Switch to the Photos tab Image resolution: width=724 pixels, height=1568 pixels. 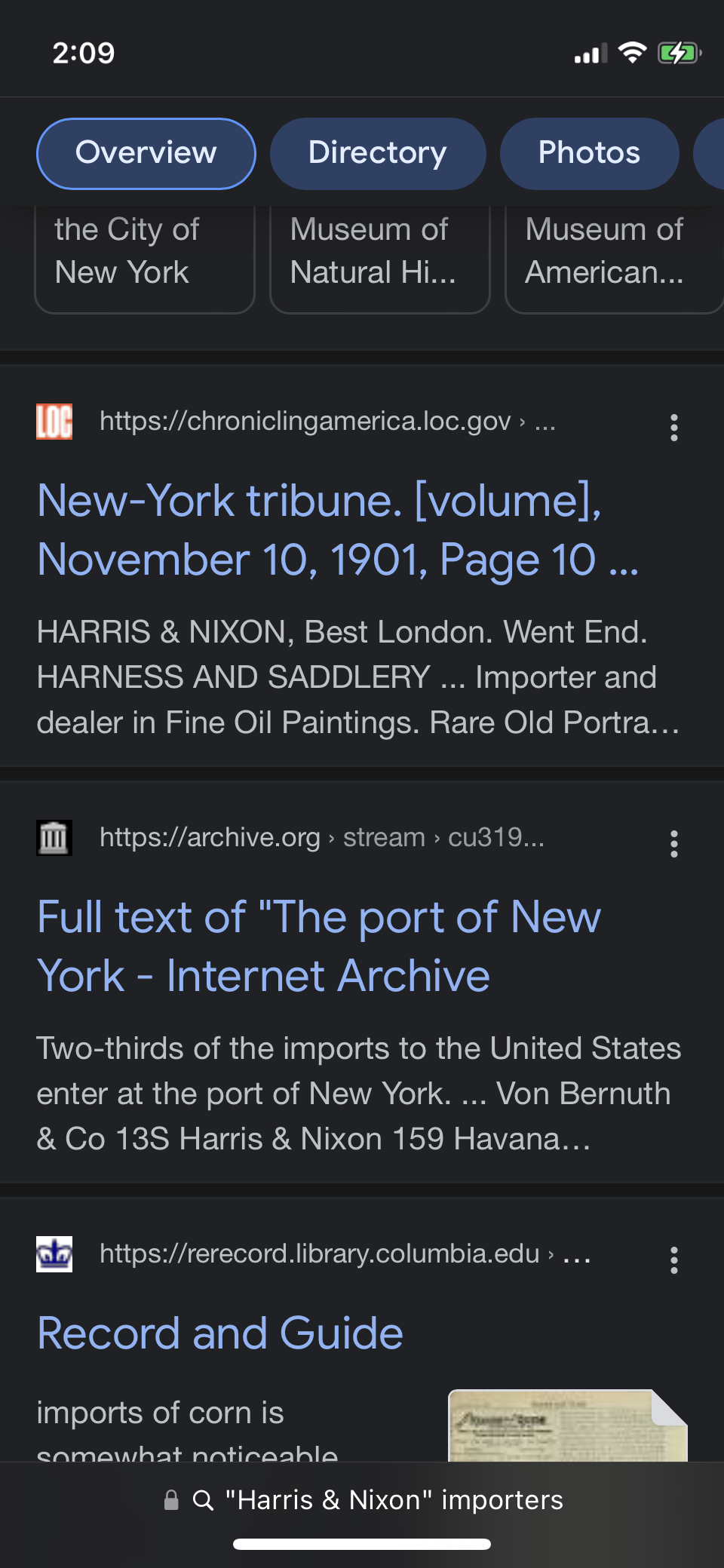589,153
